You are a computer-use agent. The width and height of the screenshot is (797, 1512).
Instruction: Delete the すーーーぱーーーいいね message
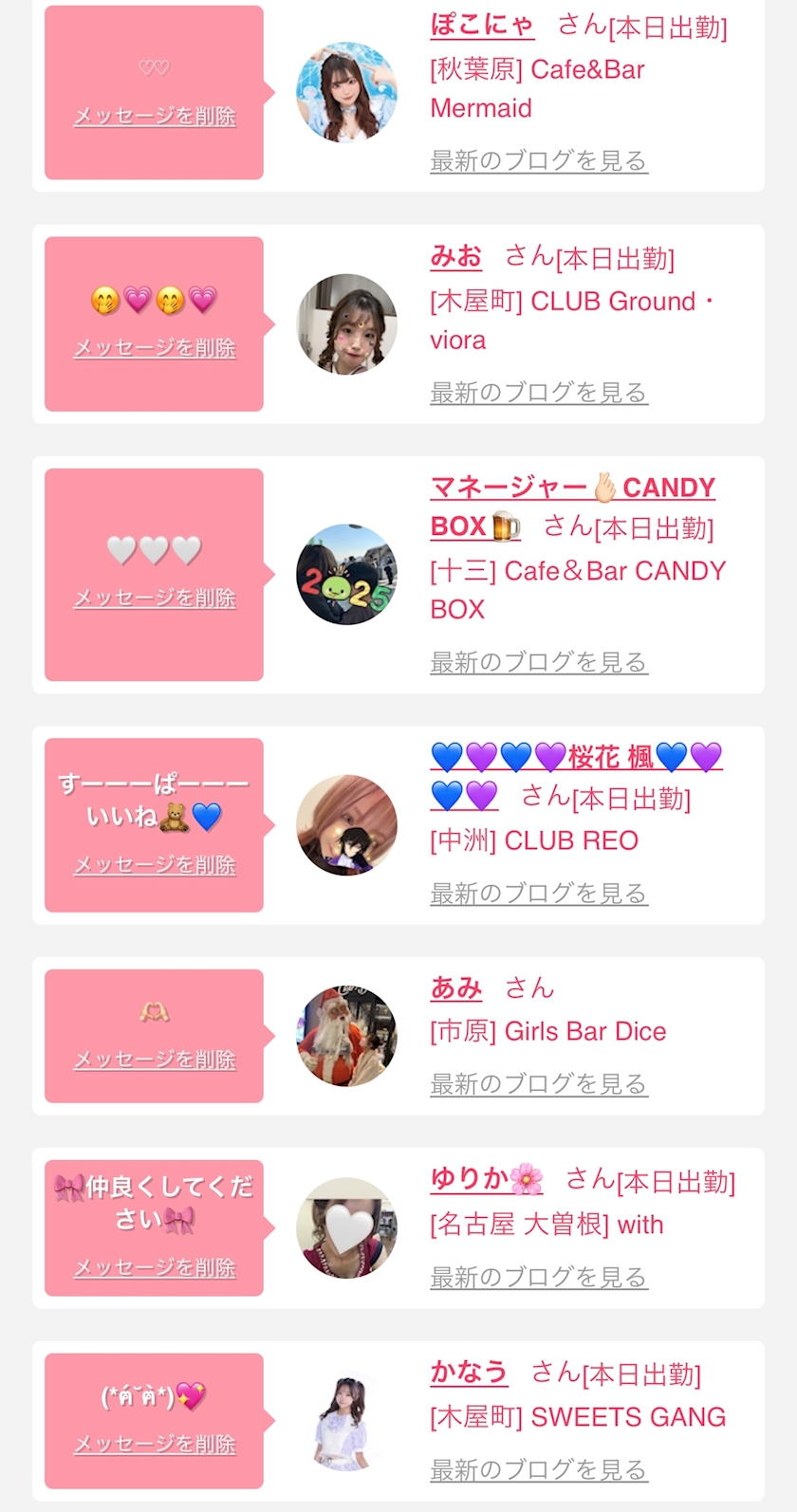pyautogui.click(x=155, y=865)
